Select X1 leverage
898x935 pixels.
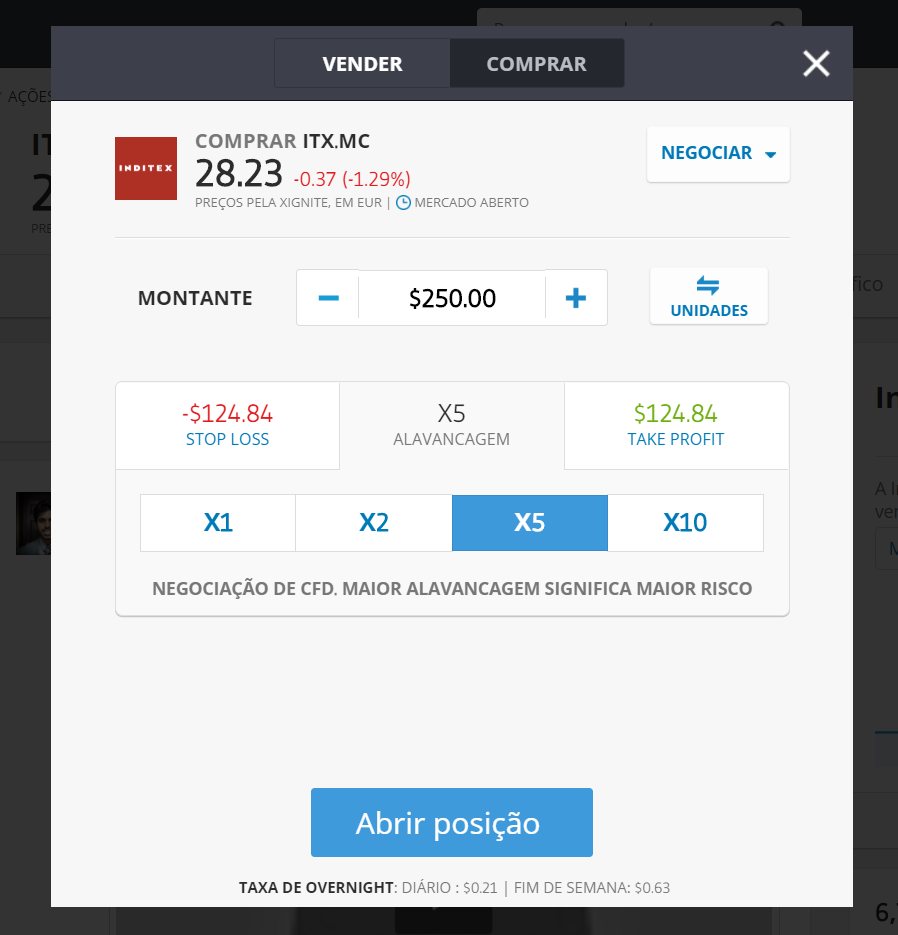217,522
